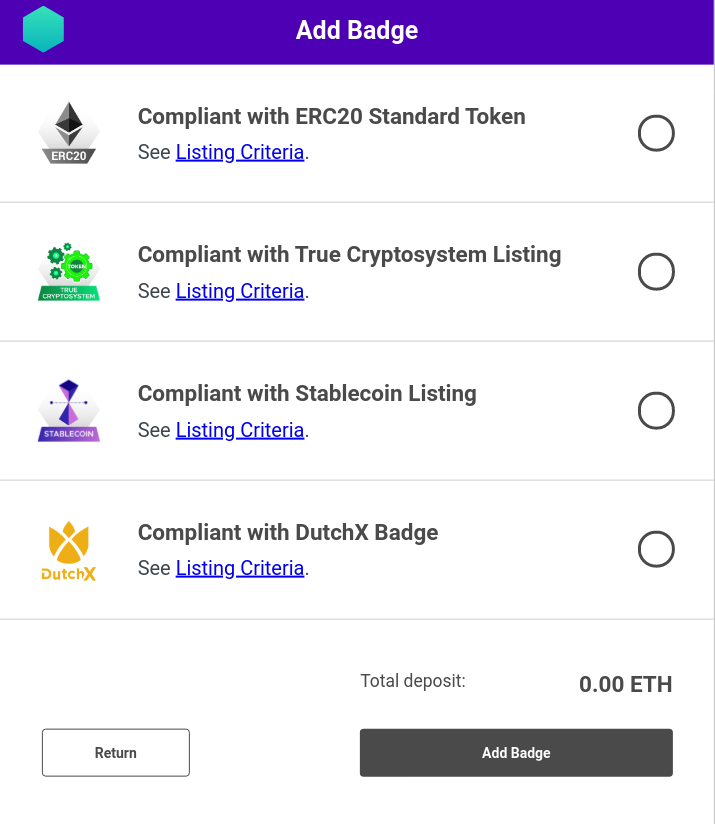Tap the teal hexagon icon in header

tap(43, 29)
